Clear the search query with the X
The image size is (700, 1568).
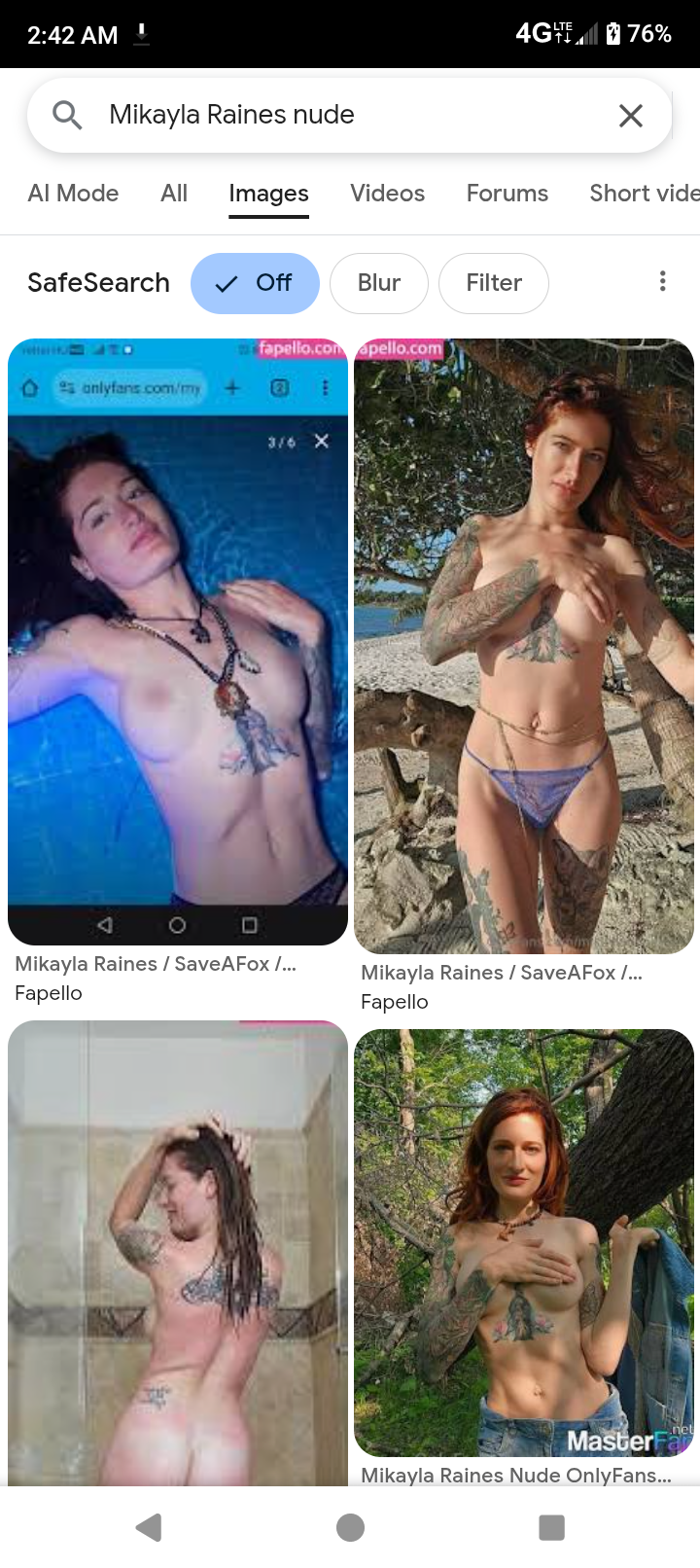(x=631, y=116)
